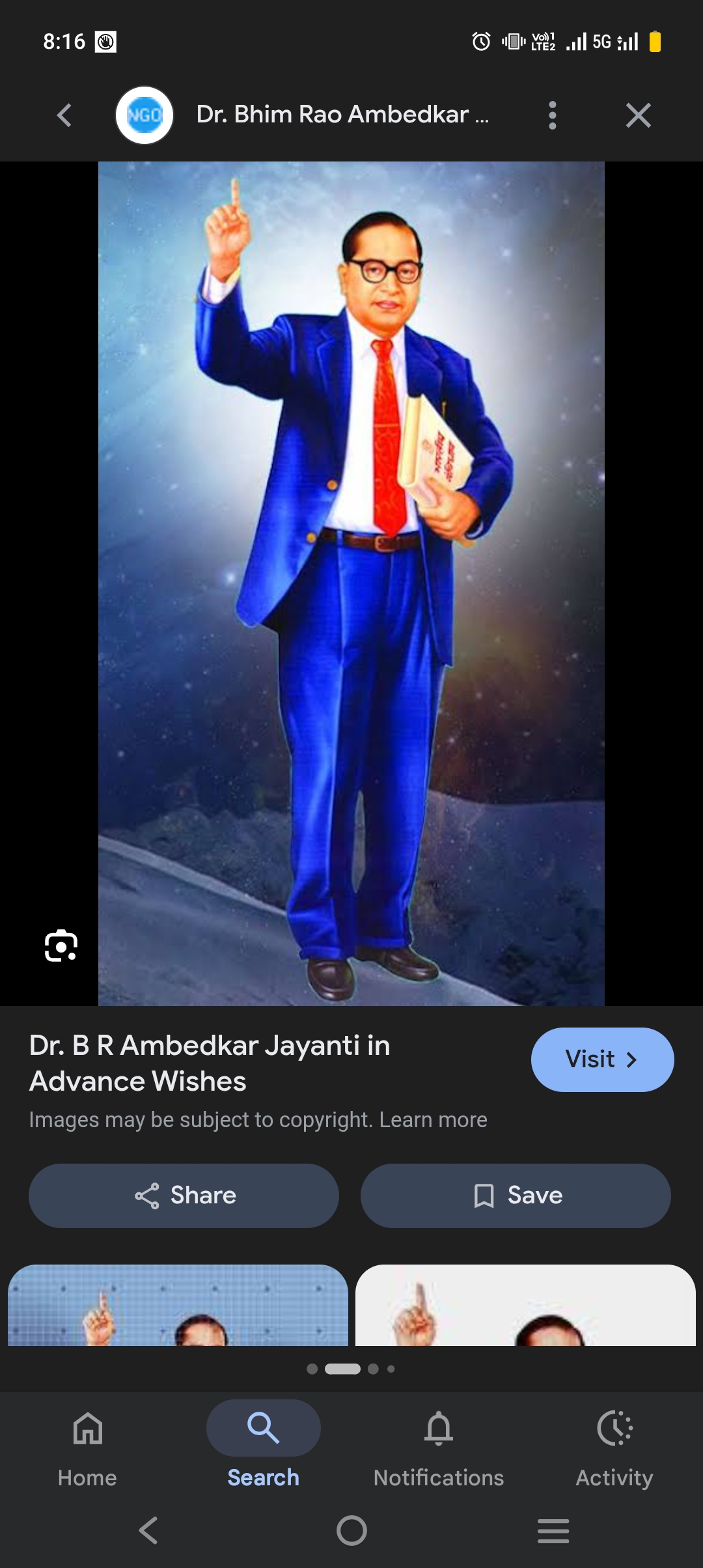Open the related image with blue background
The image size is (703, 1568).
click(178, 1305)
